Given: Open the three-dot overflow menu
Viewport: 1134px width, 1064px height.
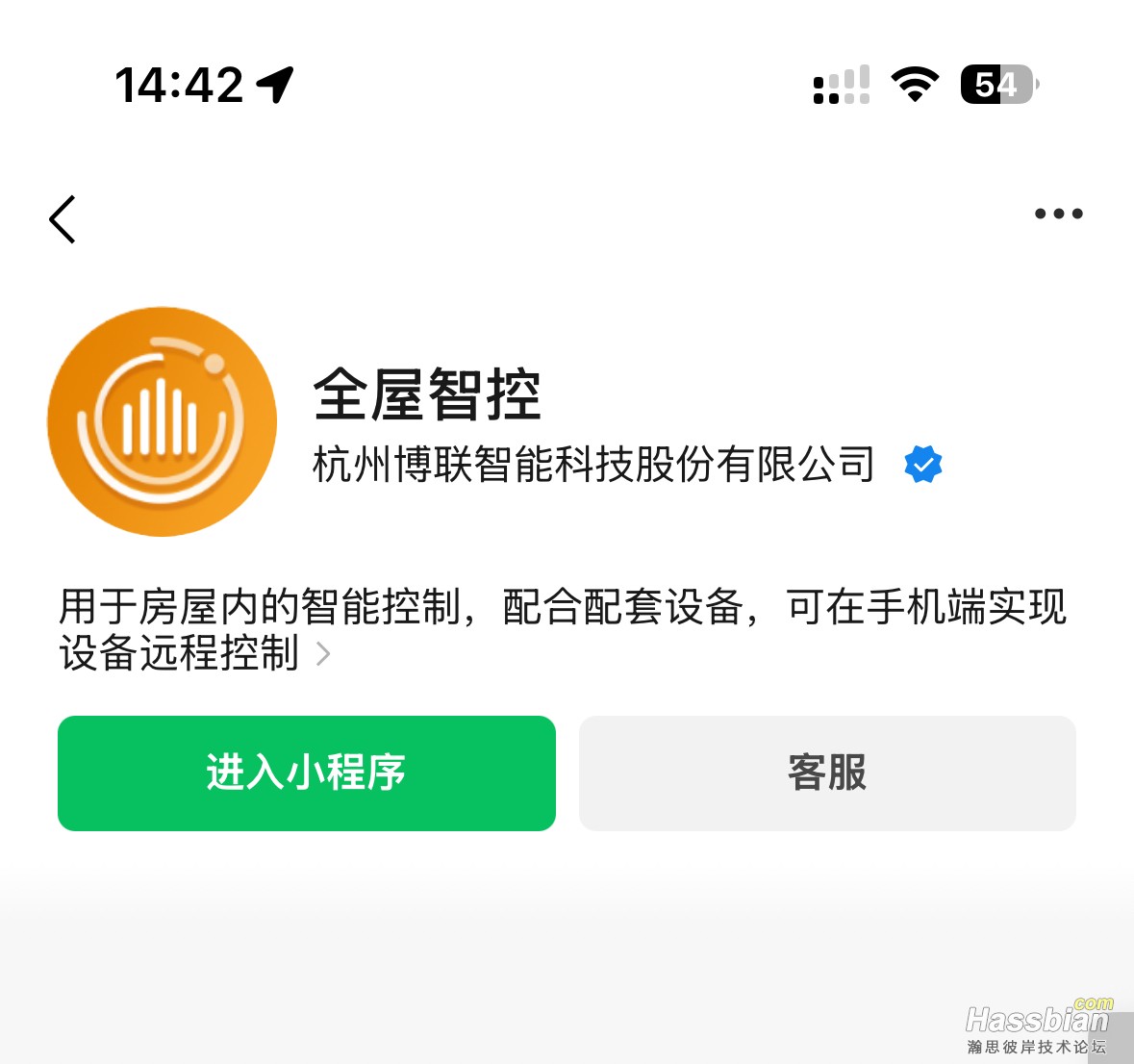Looking at the screenshot, I should (1058, 214).
